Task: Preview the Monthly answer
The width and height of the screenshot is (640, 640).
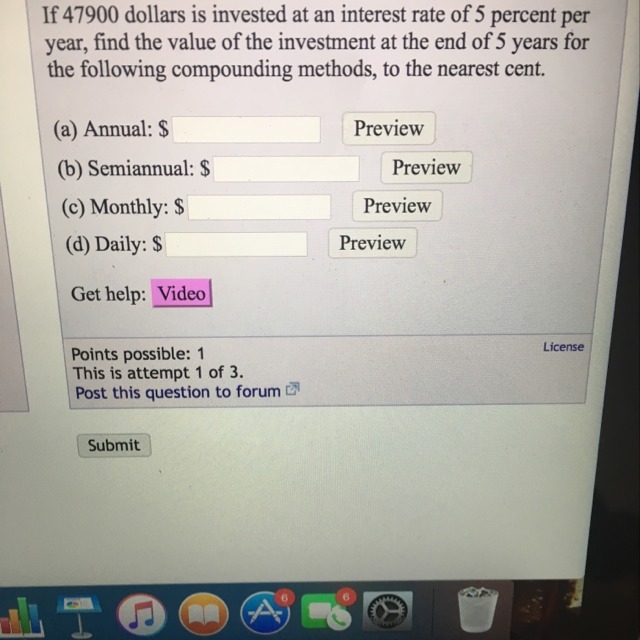Action: [x=397, y=206]
